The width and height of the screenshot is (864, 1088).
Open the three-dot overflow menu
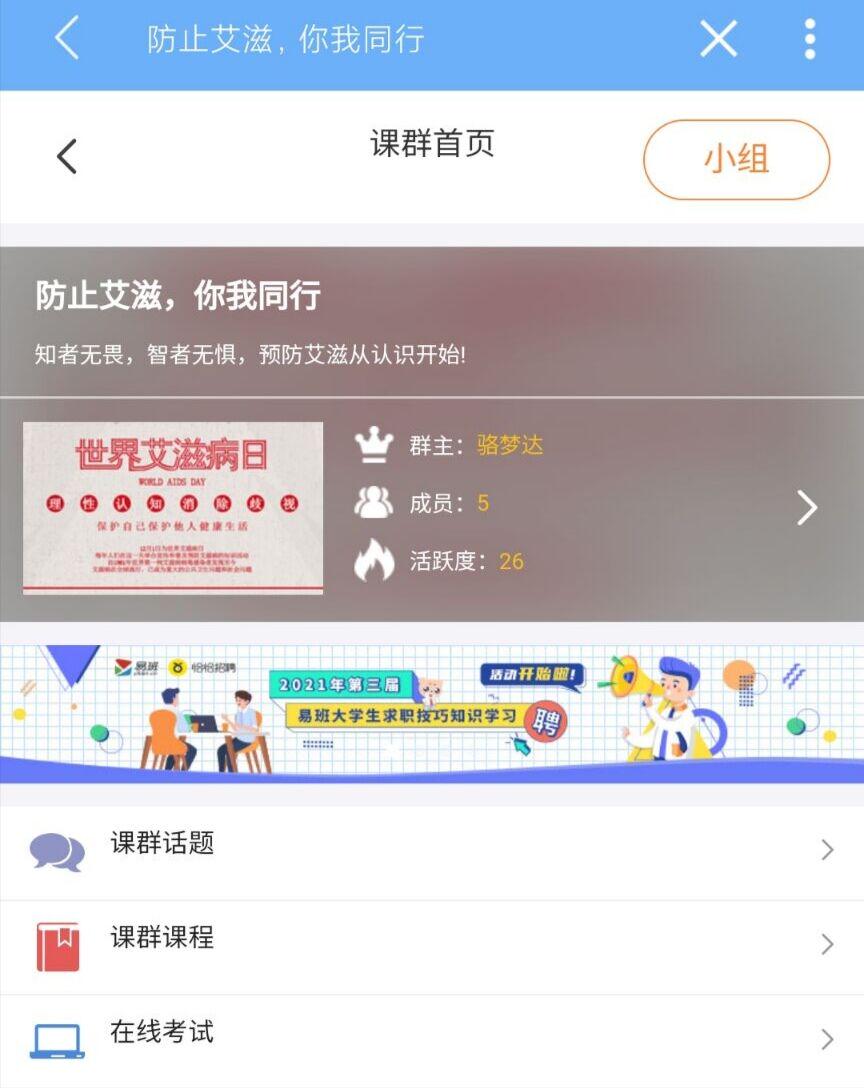[809, 40]
